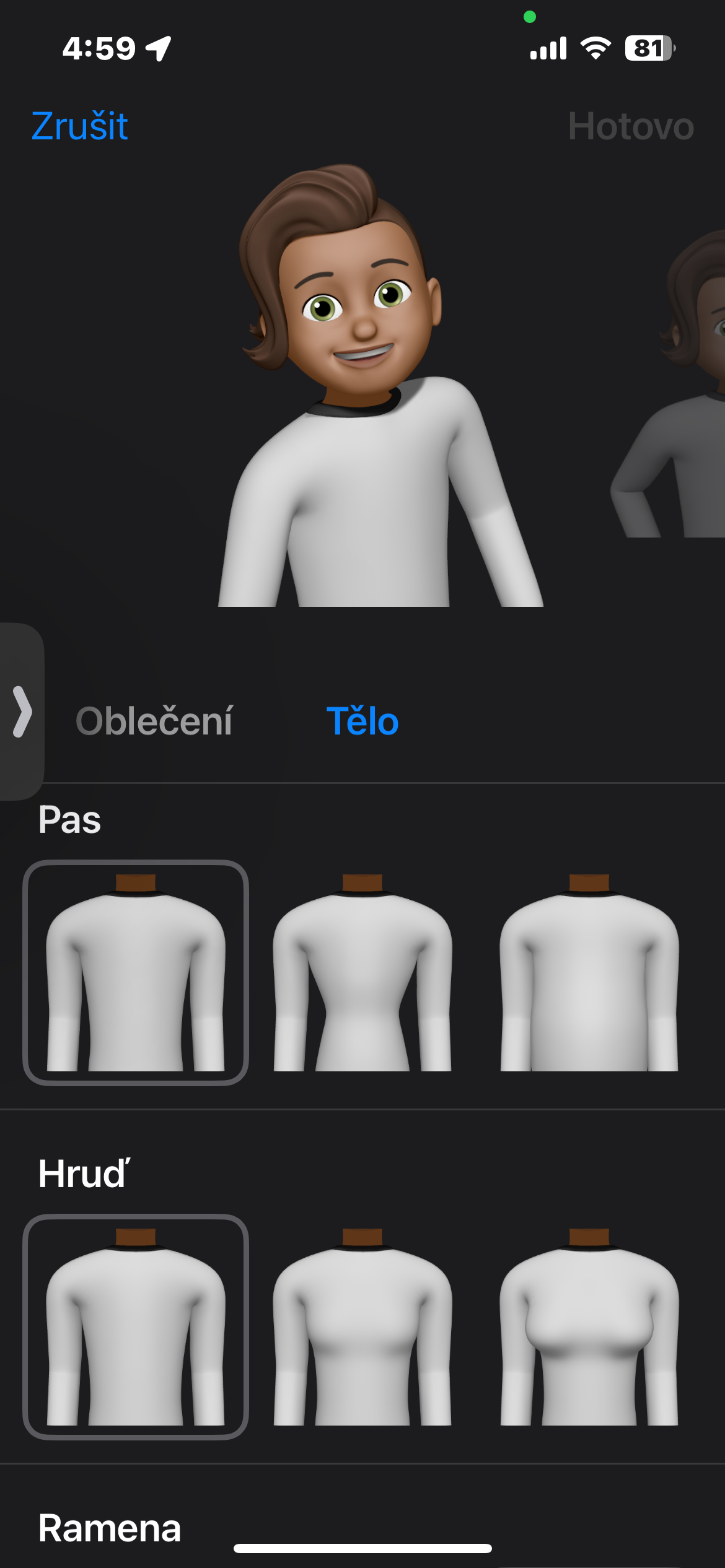Choose the medium chest option under Hruď

(x=362, y=1326)
